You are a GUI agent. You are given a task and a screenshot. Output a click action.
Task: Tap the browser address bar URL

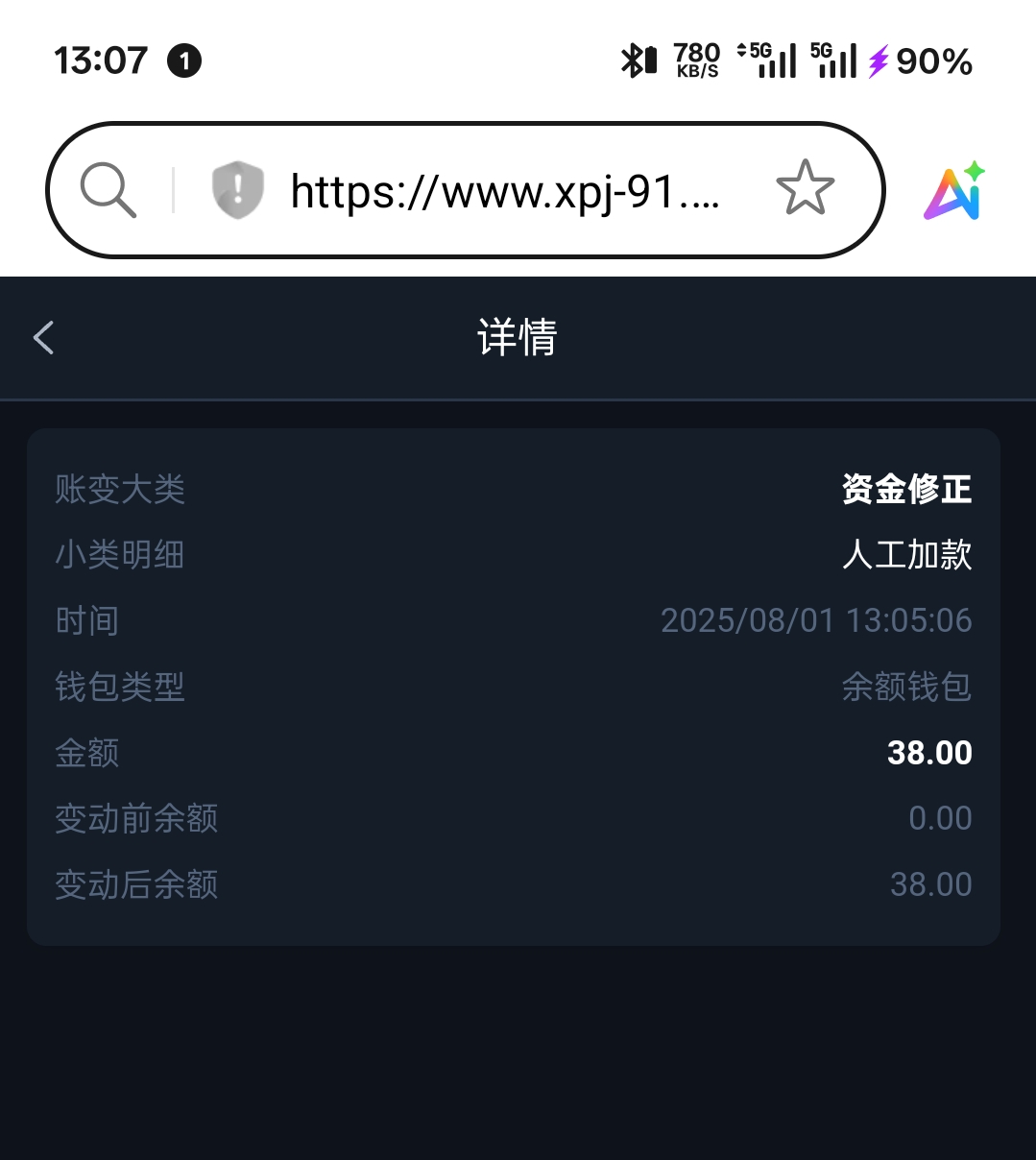pyautogui.click(x=505, y=191)
